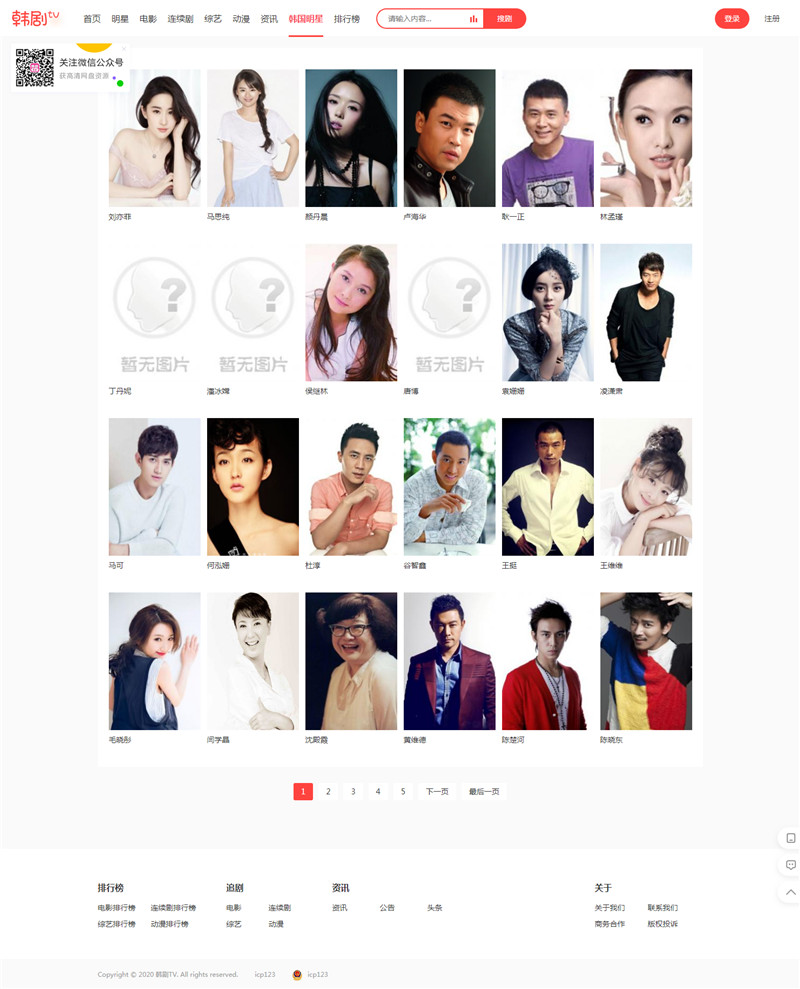View 耿一正's profile tile
This screenshot has width=800, height=989.
point(547,138)
